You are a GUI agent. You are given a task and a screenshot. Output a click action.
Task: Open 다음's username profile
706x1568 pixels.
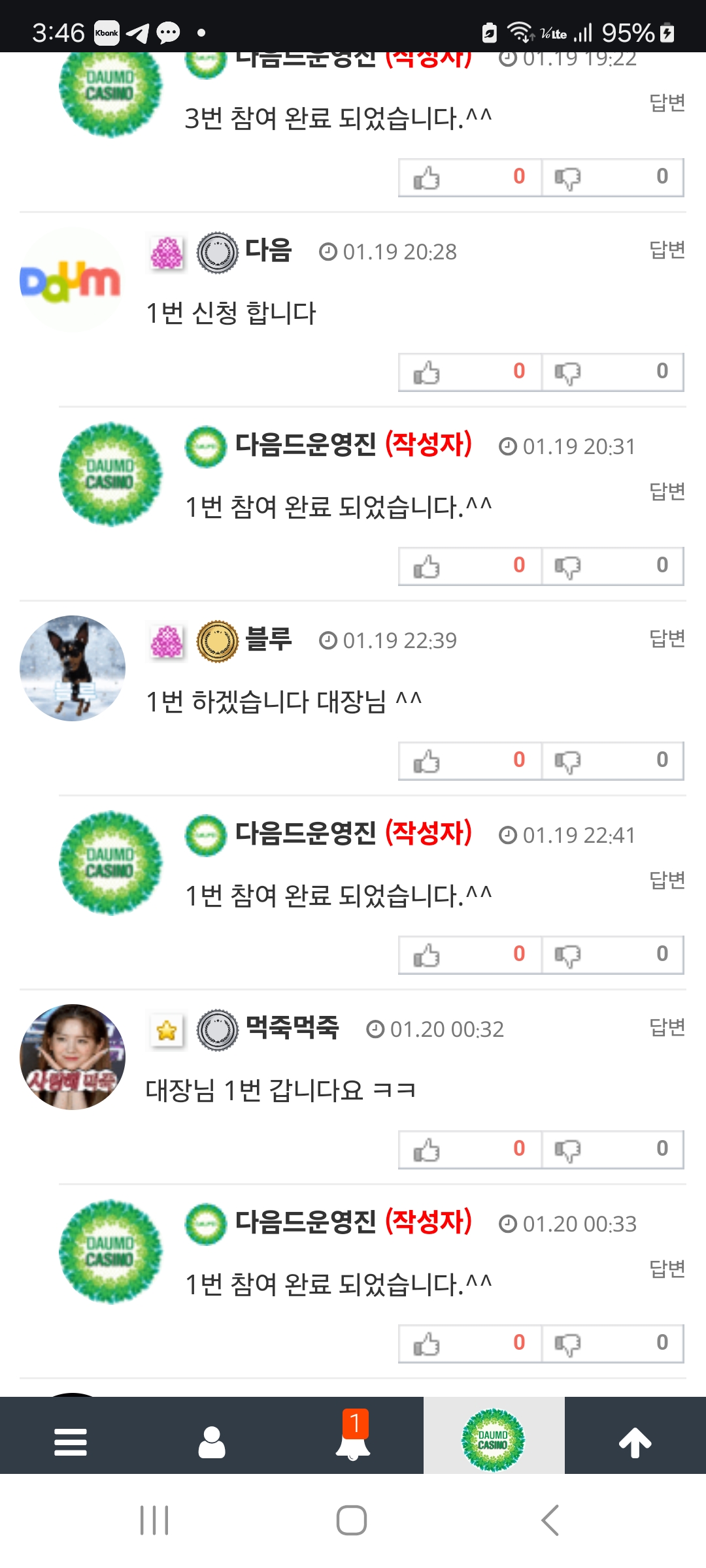click(x=268, y=251)
